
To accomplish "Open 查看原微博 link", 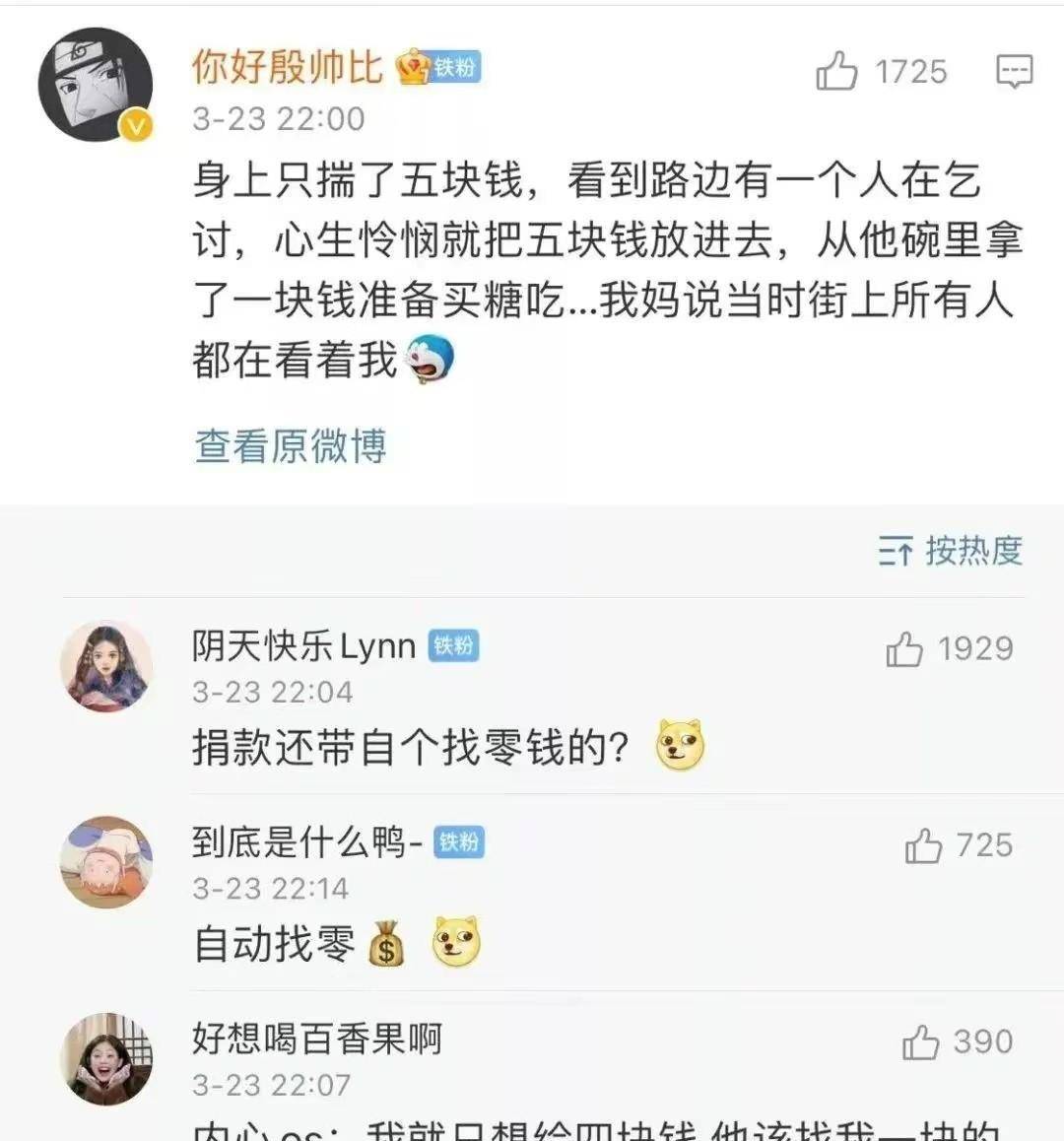I will [290, 446].
